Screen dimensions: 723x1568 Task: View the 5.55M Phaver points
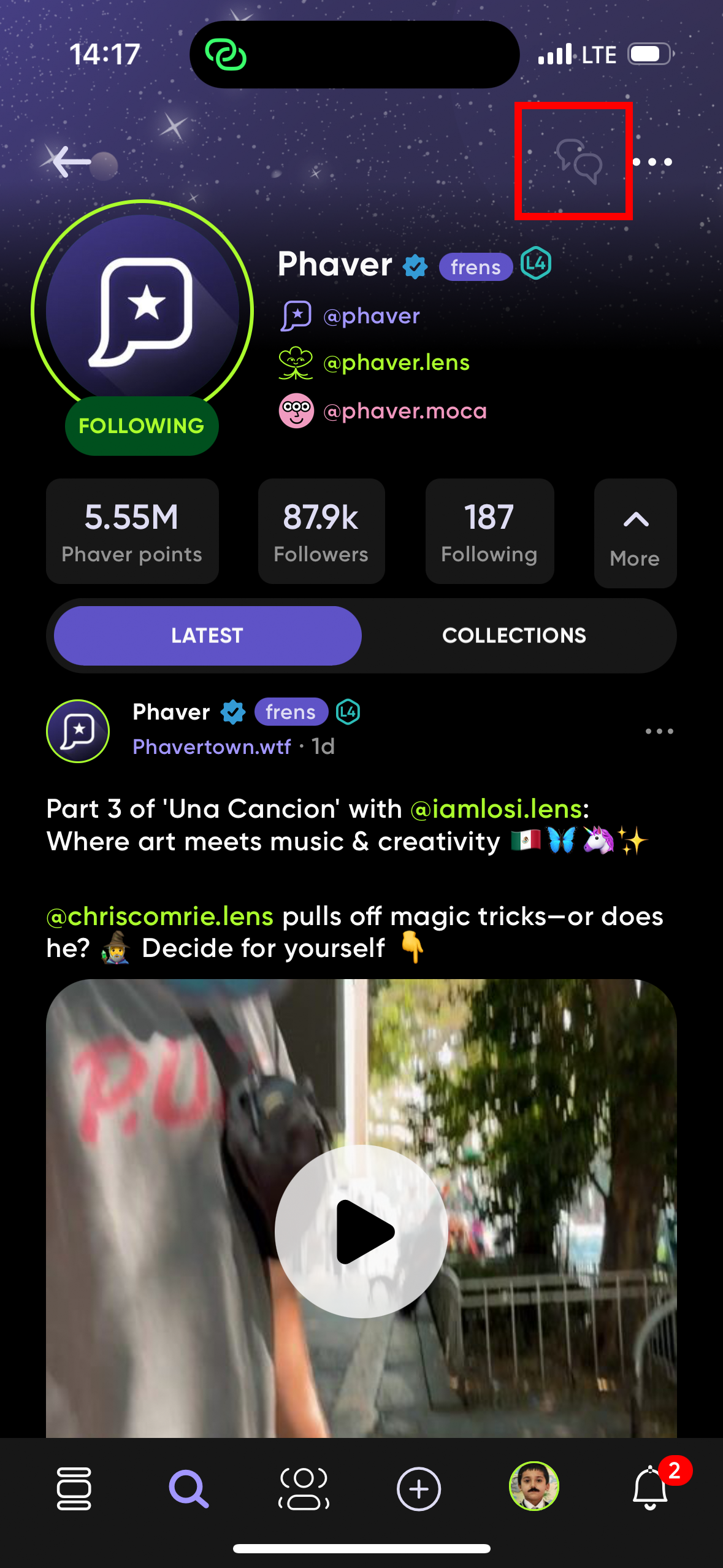[132, 531]
